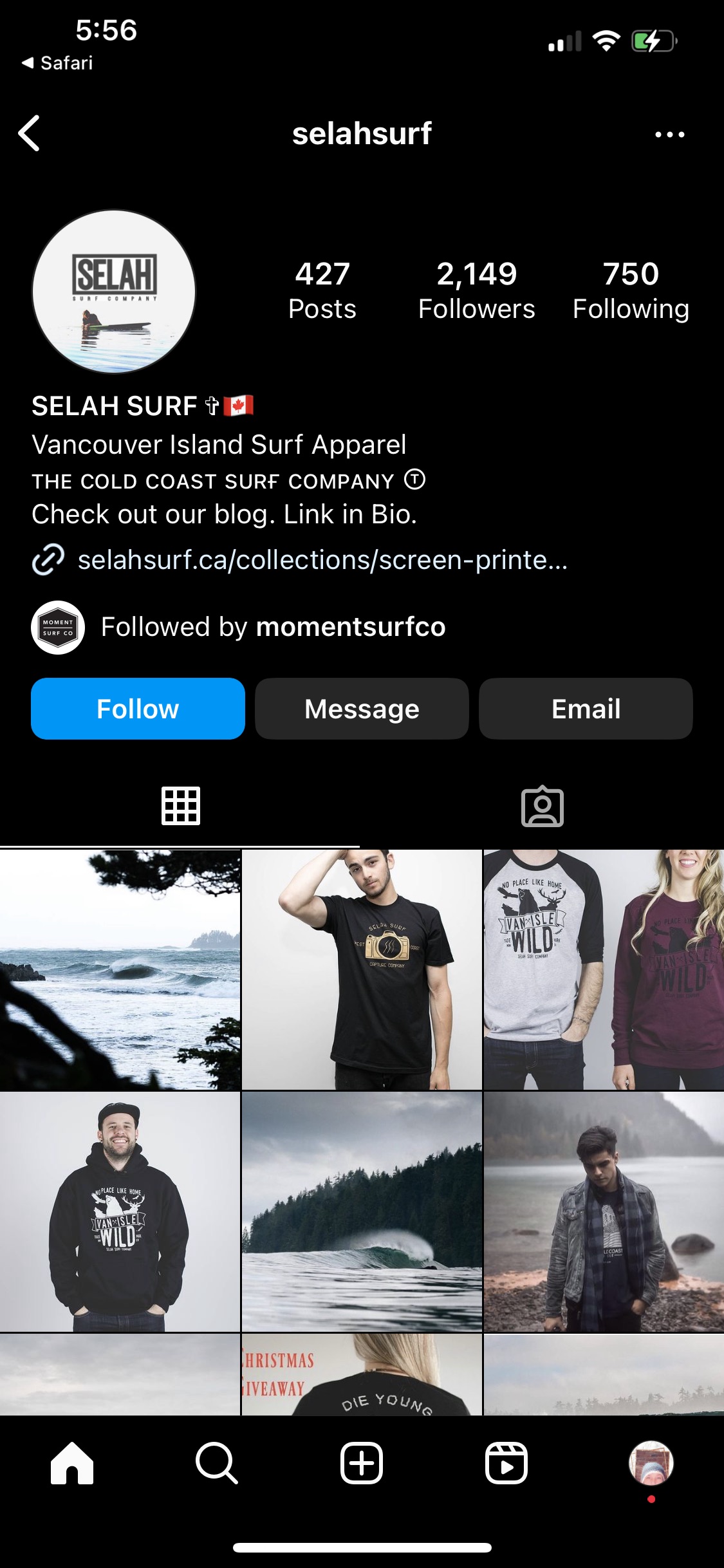Return to Safari from the status bar

tap(58, 63)
